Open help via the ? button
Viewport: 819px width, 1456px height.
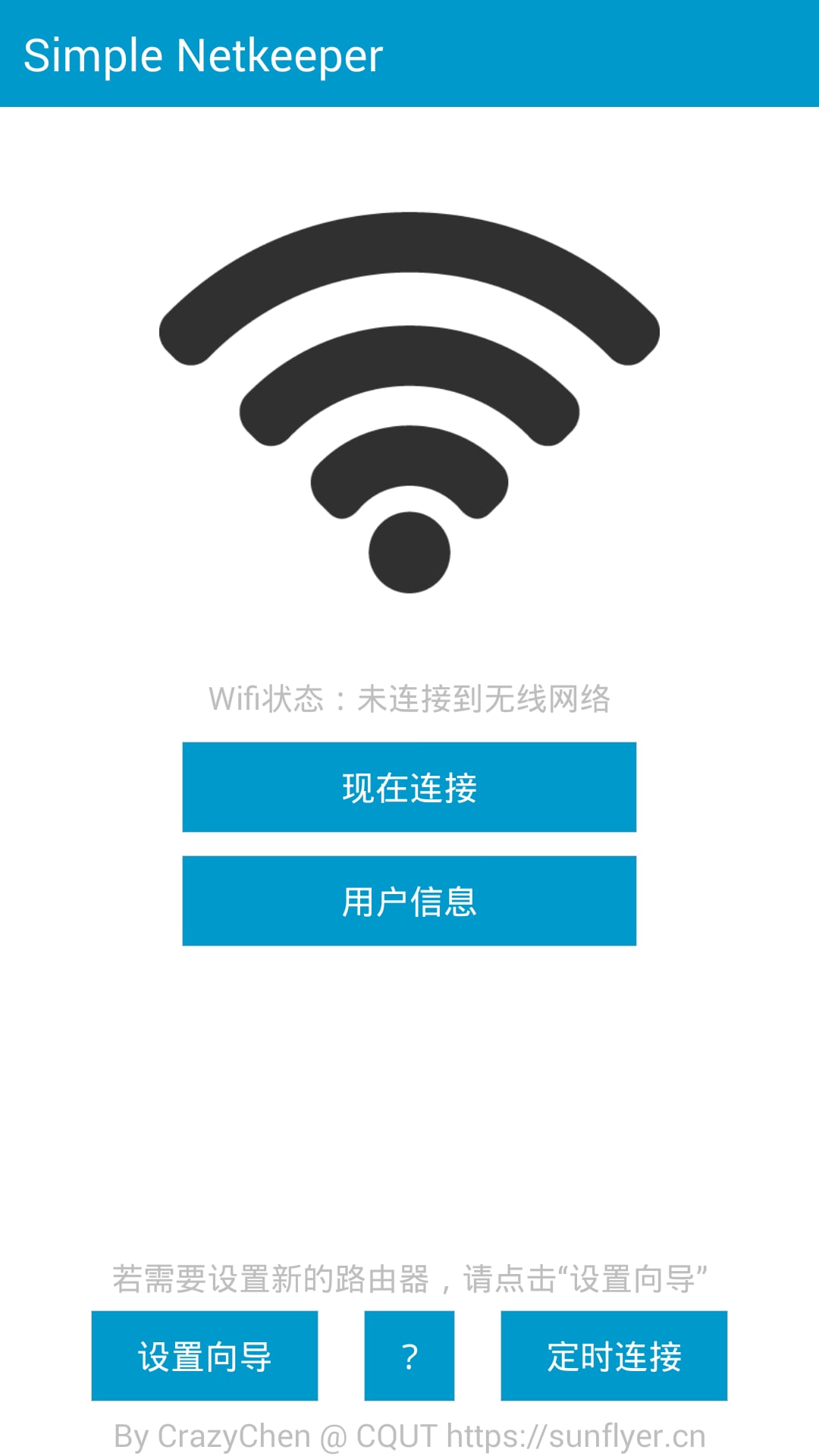point(409,1357)
